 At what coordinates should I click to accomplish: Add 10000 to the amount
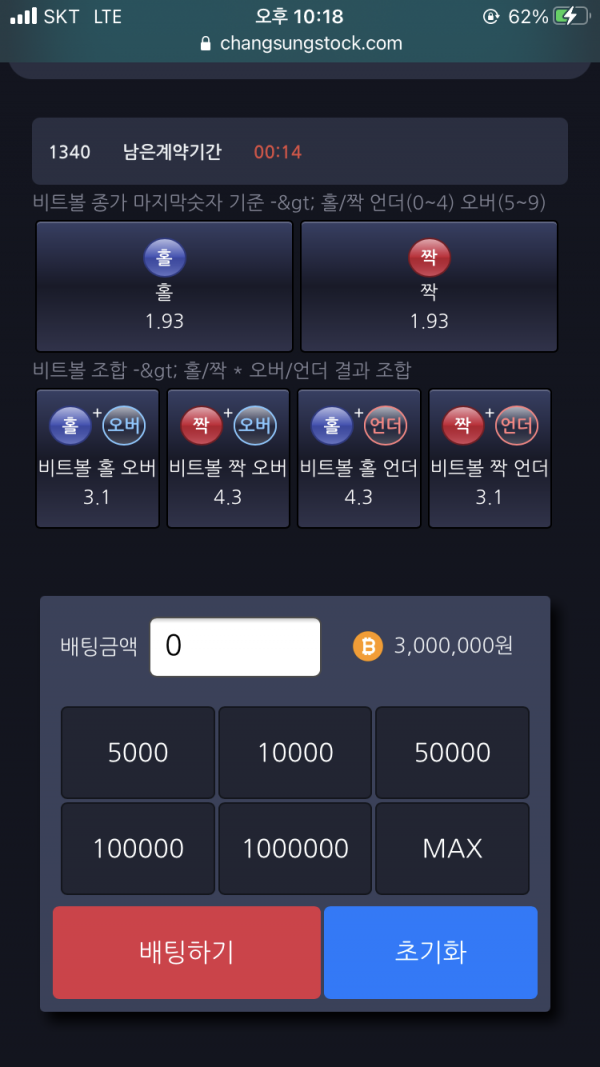pos(295,753)
